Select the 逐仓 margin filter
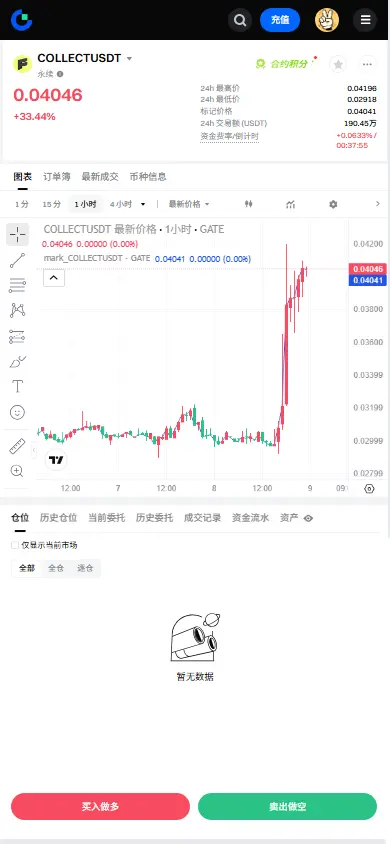Viewport: 390px width, 844px height. (85, 568)
